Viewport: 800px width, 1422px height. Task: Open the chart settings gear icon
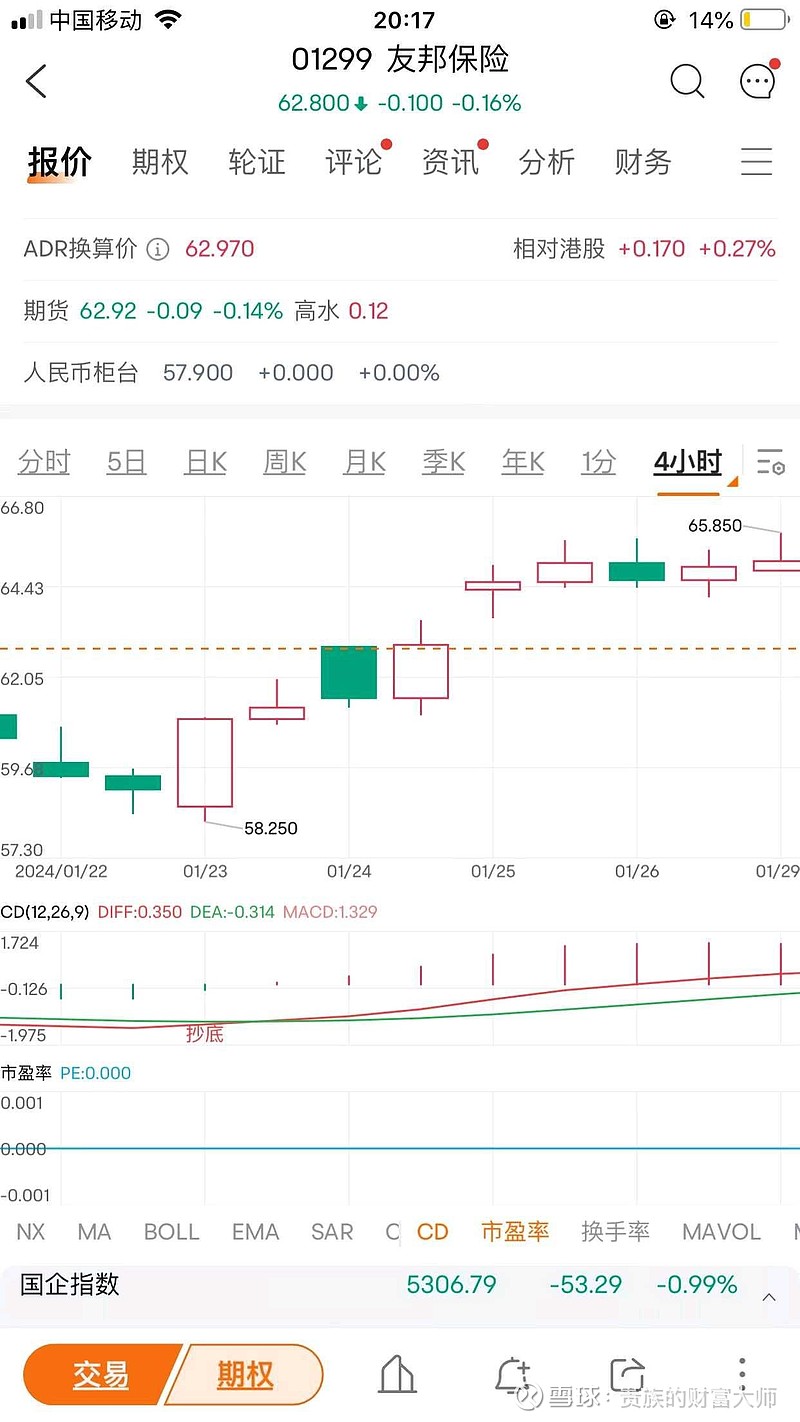(x=770, y=463)
